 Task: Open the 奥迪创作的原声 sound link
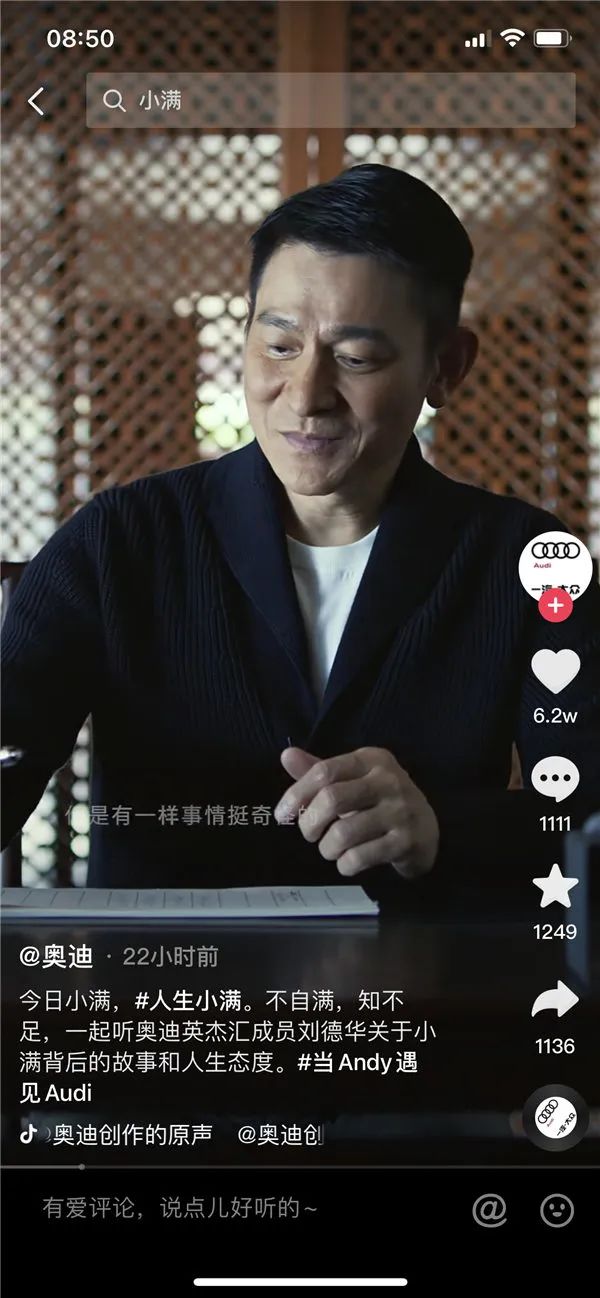[x=132, y=1134]
